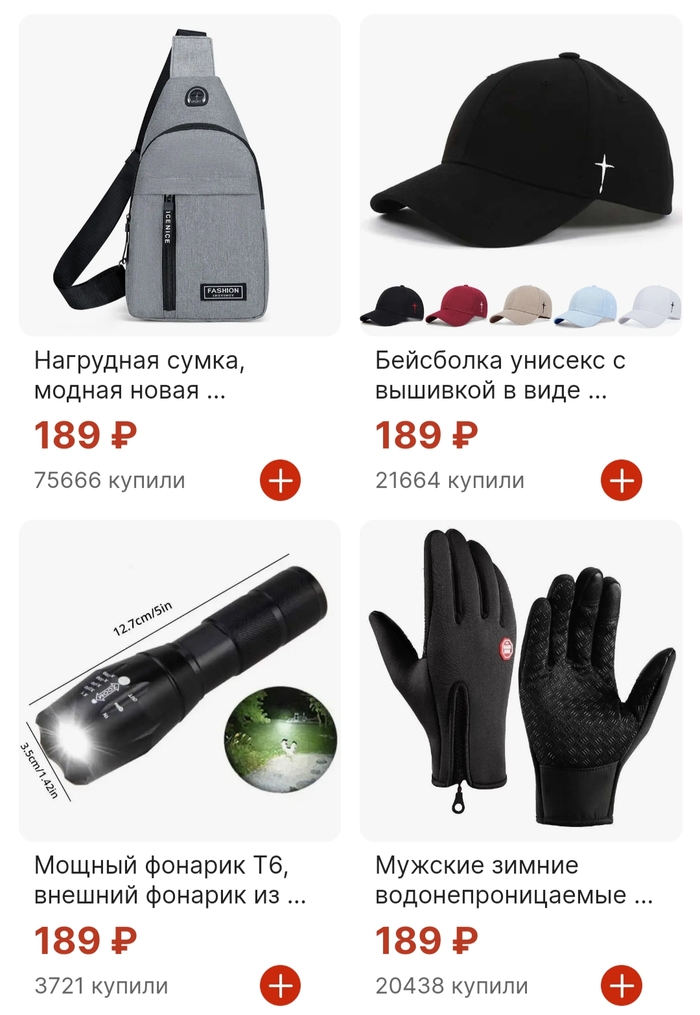Open the T6 flashlight product card

[x=180, y=680]
